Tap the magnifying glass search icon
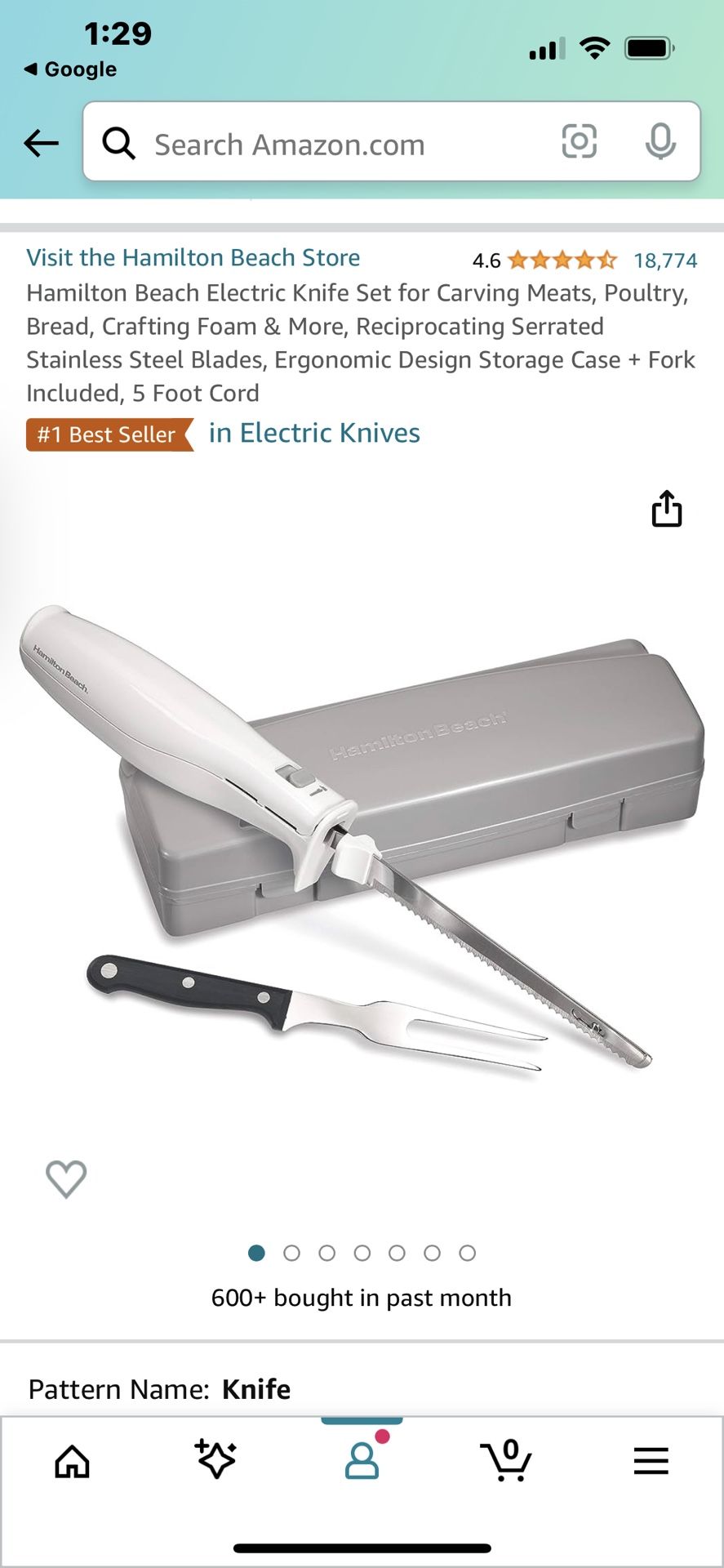Image resolution: width=724 pixels, height=1568 pixels. coord(119,143)
